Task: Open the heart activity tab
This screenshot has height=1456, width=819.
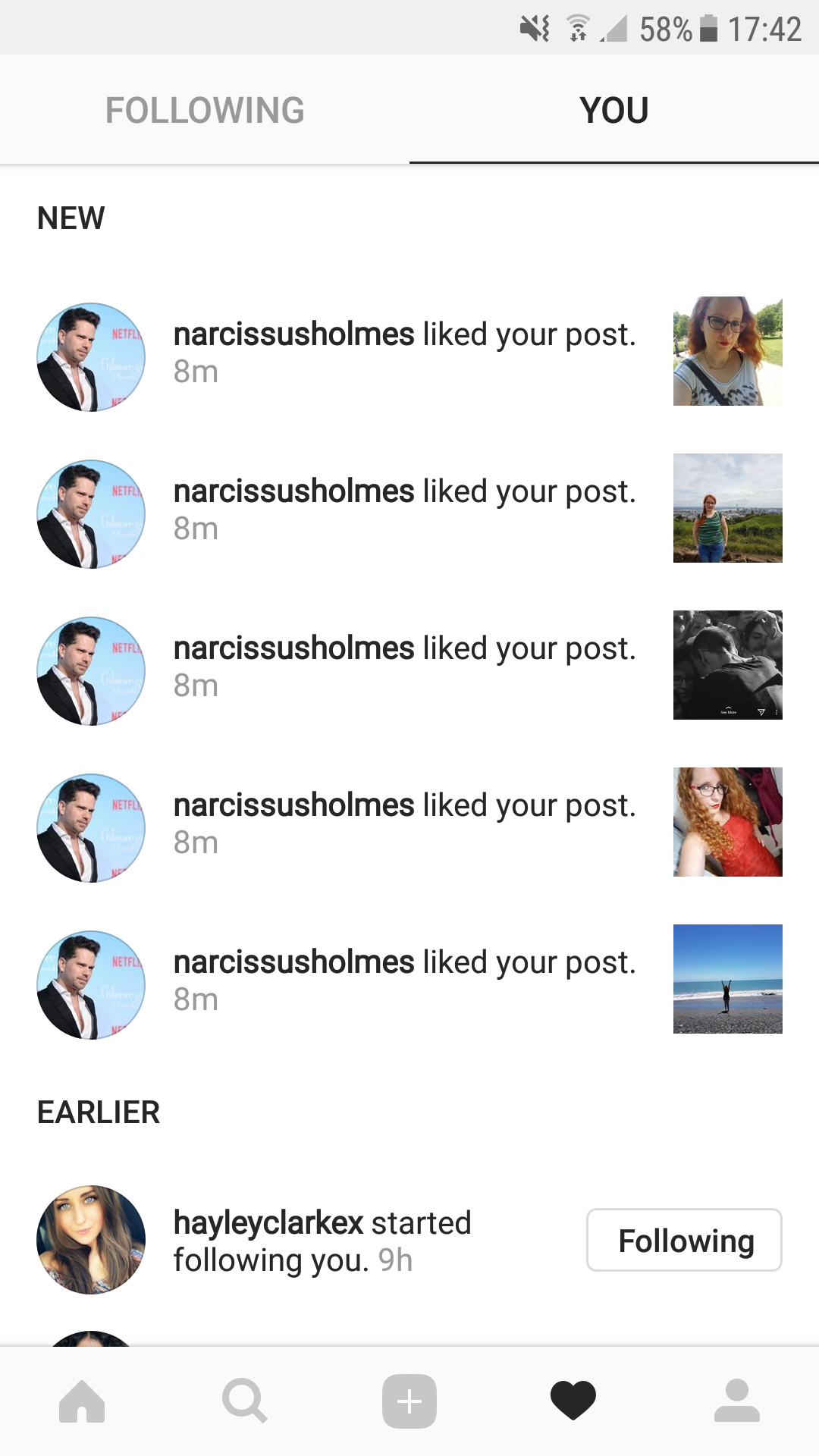Action: 573,1401
